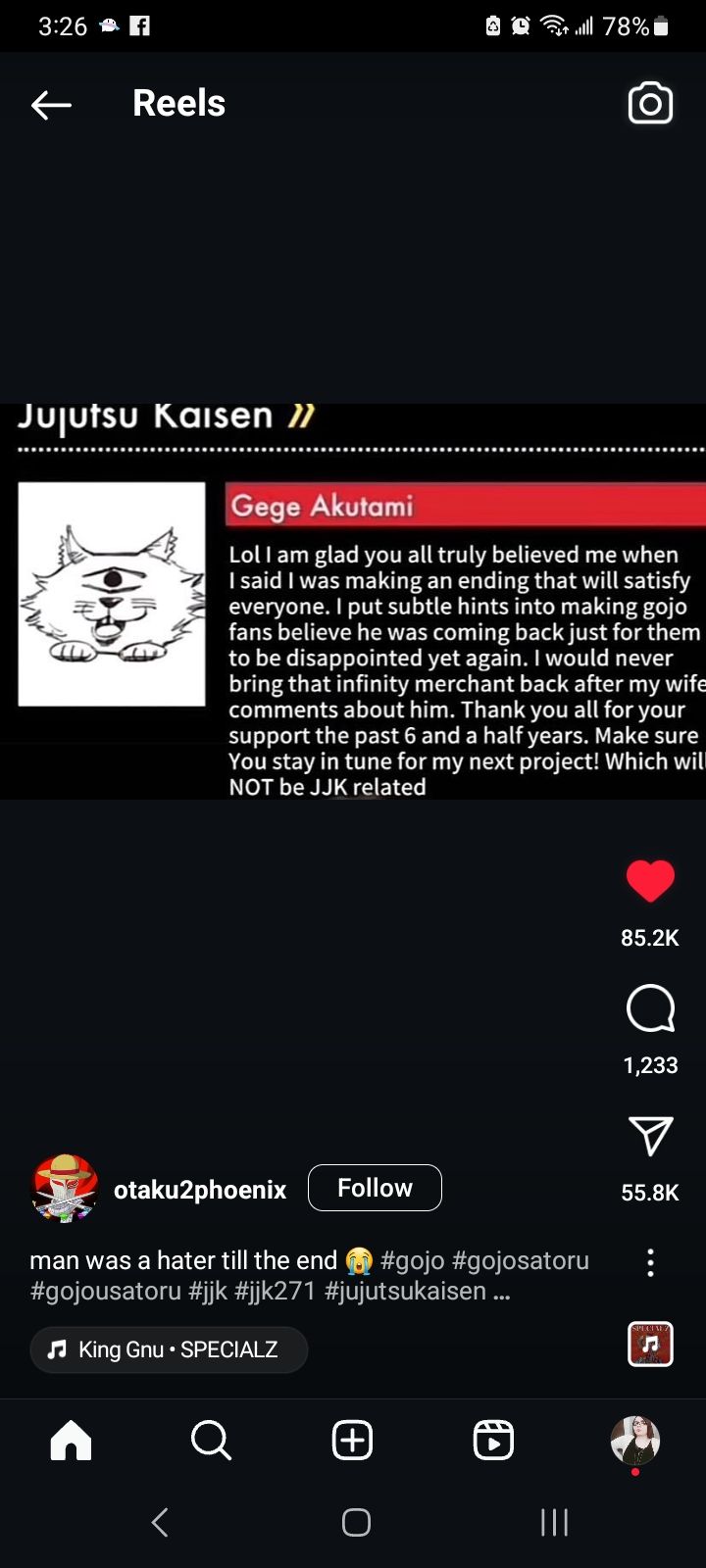
Task: Switch to the Reels tab
Action: coord(493,1441)
